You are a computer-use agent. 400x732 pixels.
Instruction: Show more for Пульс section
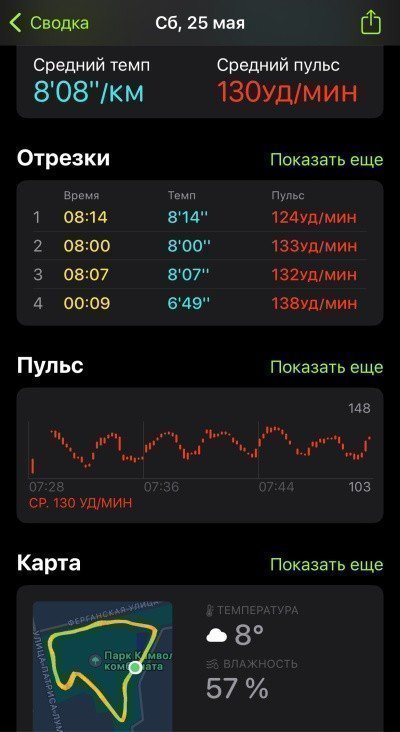(327, 367)
